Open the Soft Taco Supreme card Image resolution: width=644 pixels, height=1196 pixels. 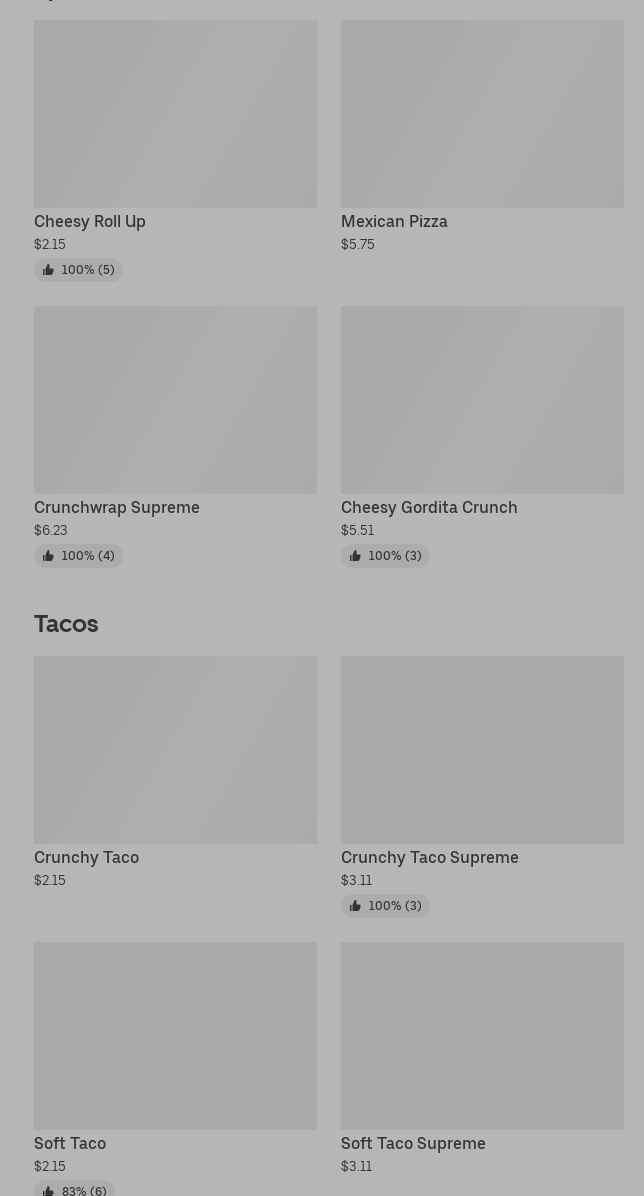coord(482,1059)
